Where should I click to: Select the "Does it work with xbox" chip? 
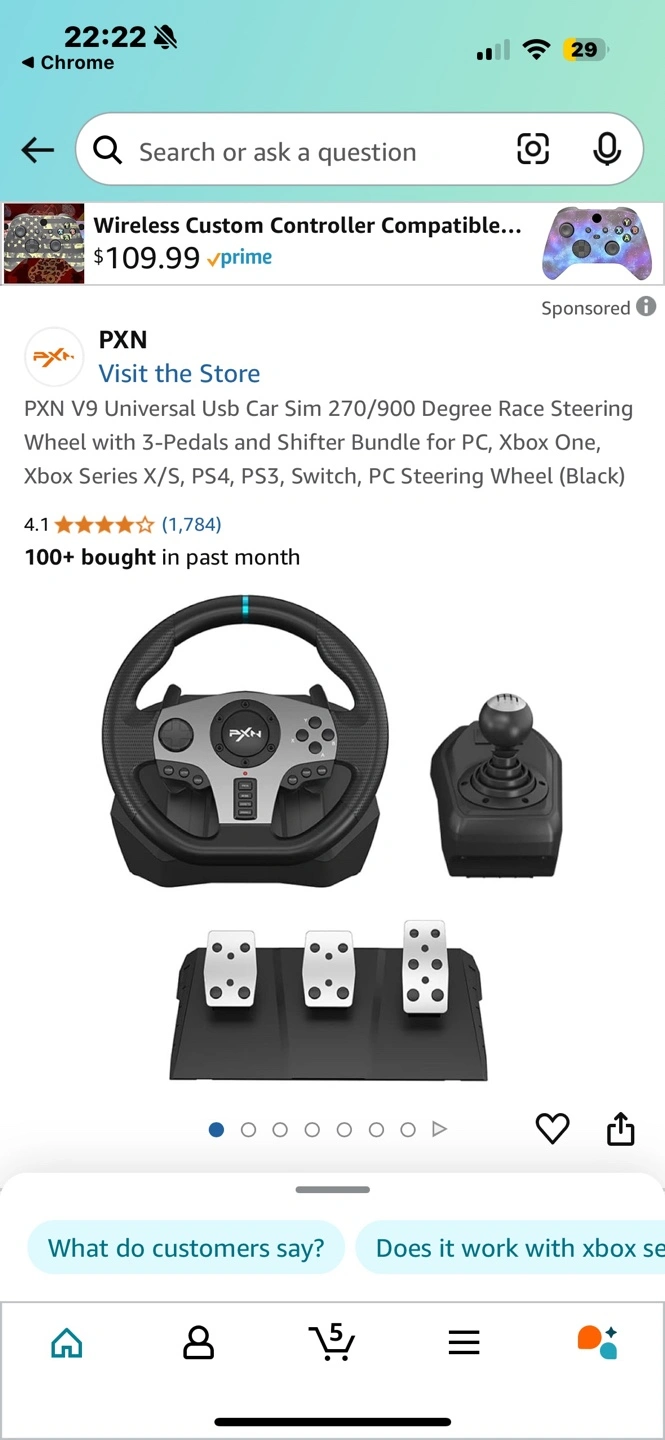pyautogui.click(x=510, y=1248)
